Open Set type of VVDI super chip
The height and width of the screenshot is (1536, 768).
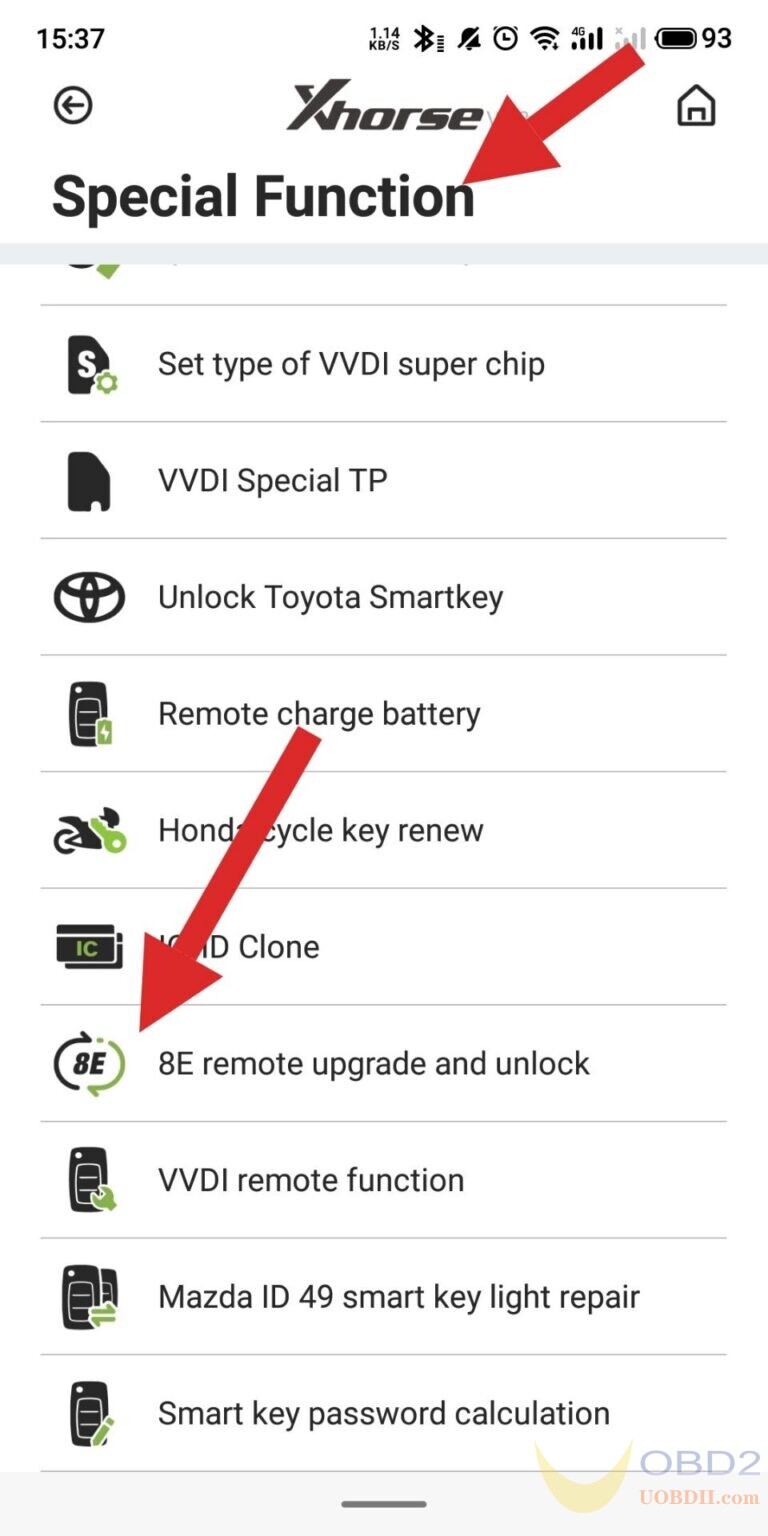383,364
